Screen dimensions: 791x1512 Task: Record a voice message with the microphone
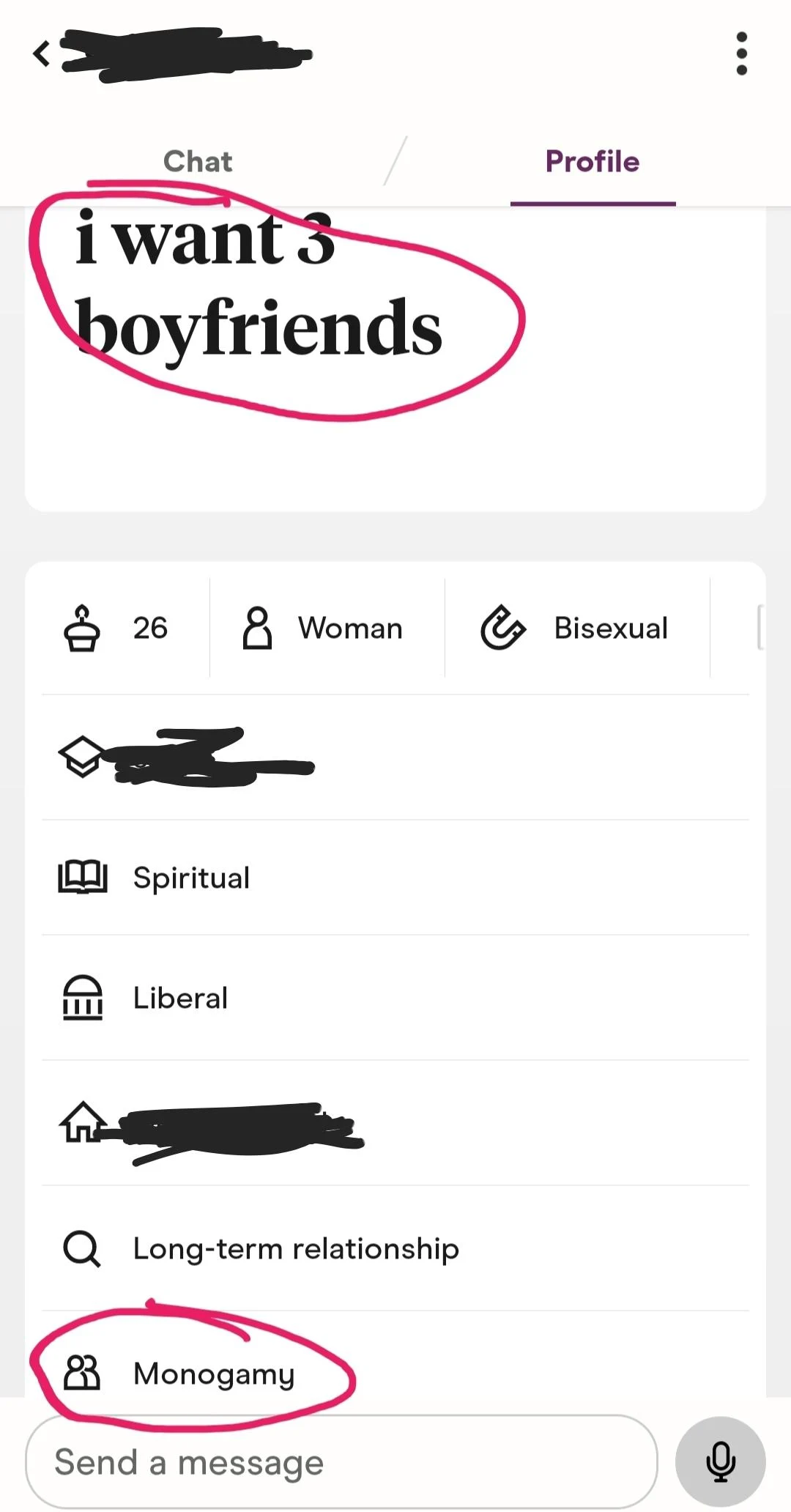(720, 1461)
